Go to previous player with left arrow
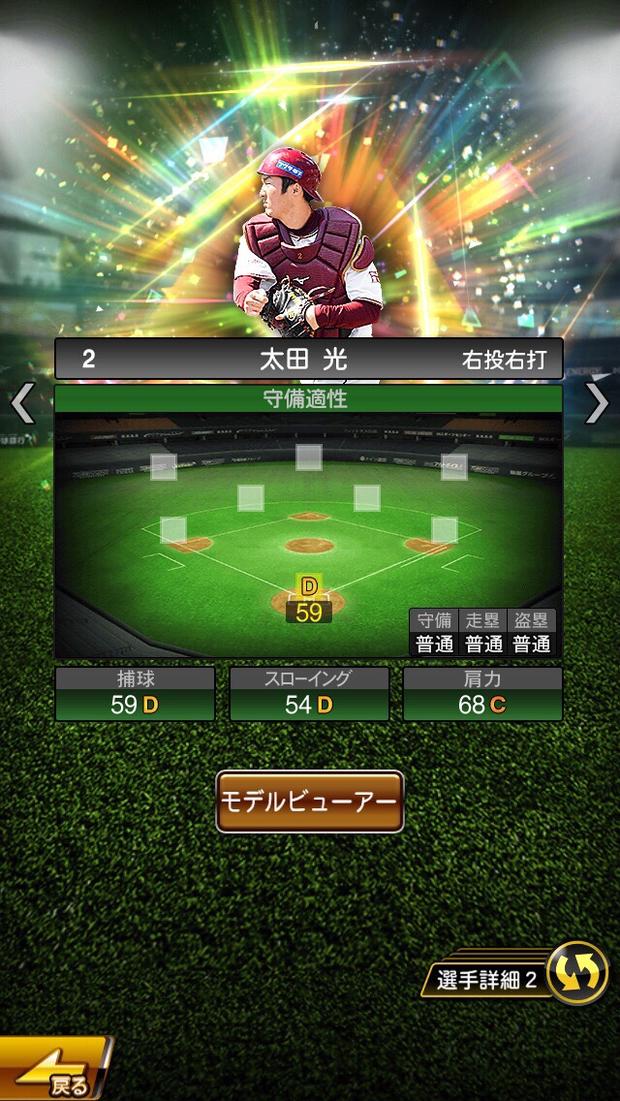Screen dimensions: 620x1101 pos(22,403)
